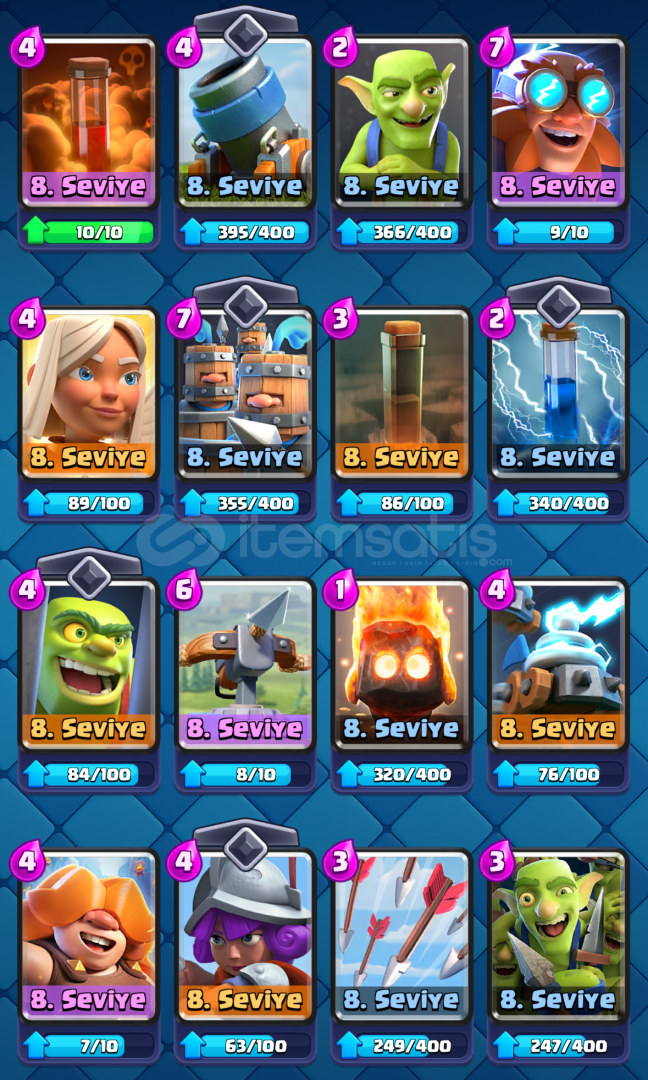Select the Mortar card showing 395/400

point(246,123)
